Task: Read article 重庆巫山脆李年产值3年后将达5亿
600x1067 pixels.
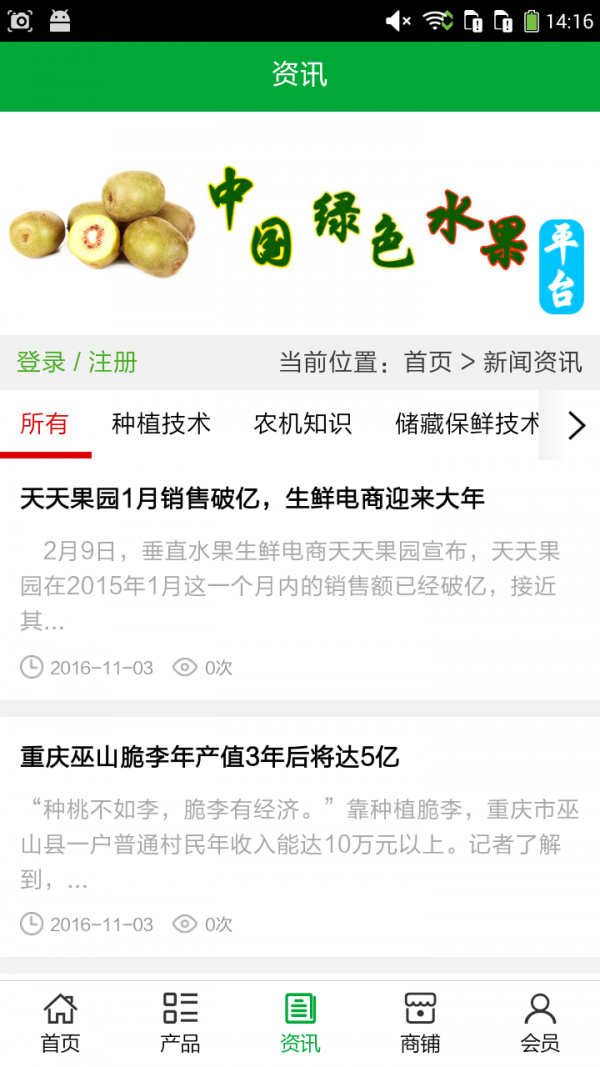Action: click(x=210, y=757)
